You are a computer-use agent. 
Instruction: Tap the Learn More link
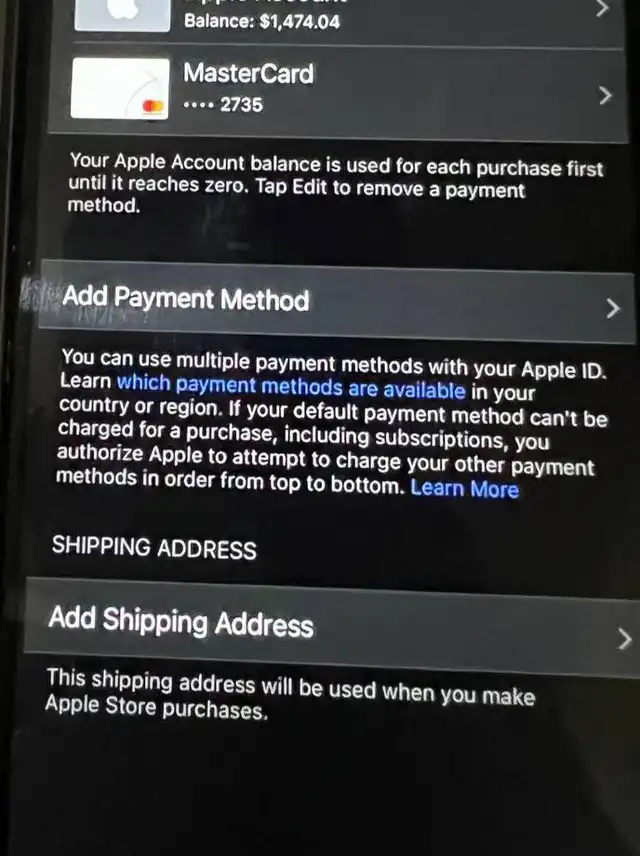[x=465, y=489]
